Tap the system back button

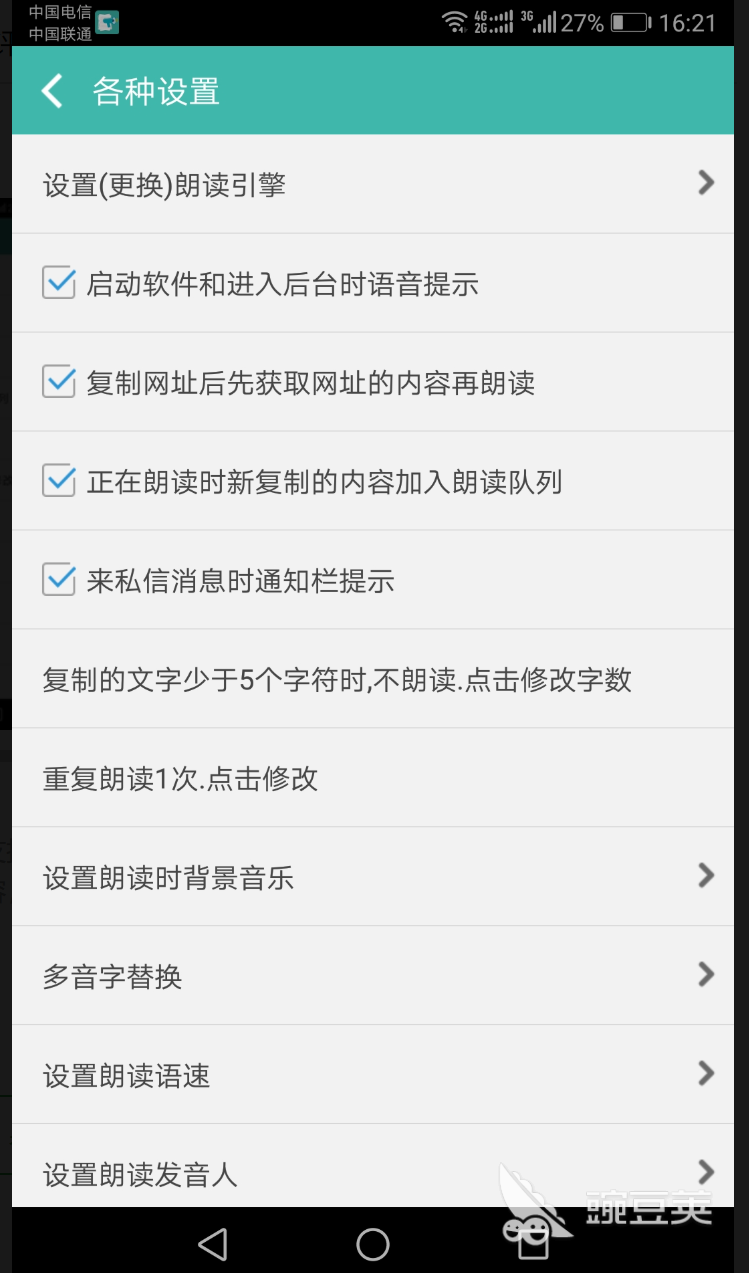(212, 1243)
